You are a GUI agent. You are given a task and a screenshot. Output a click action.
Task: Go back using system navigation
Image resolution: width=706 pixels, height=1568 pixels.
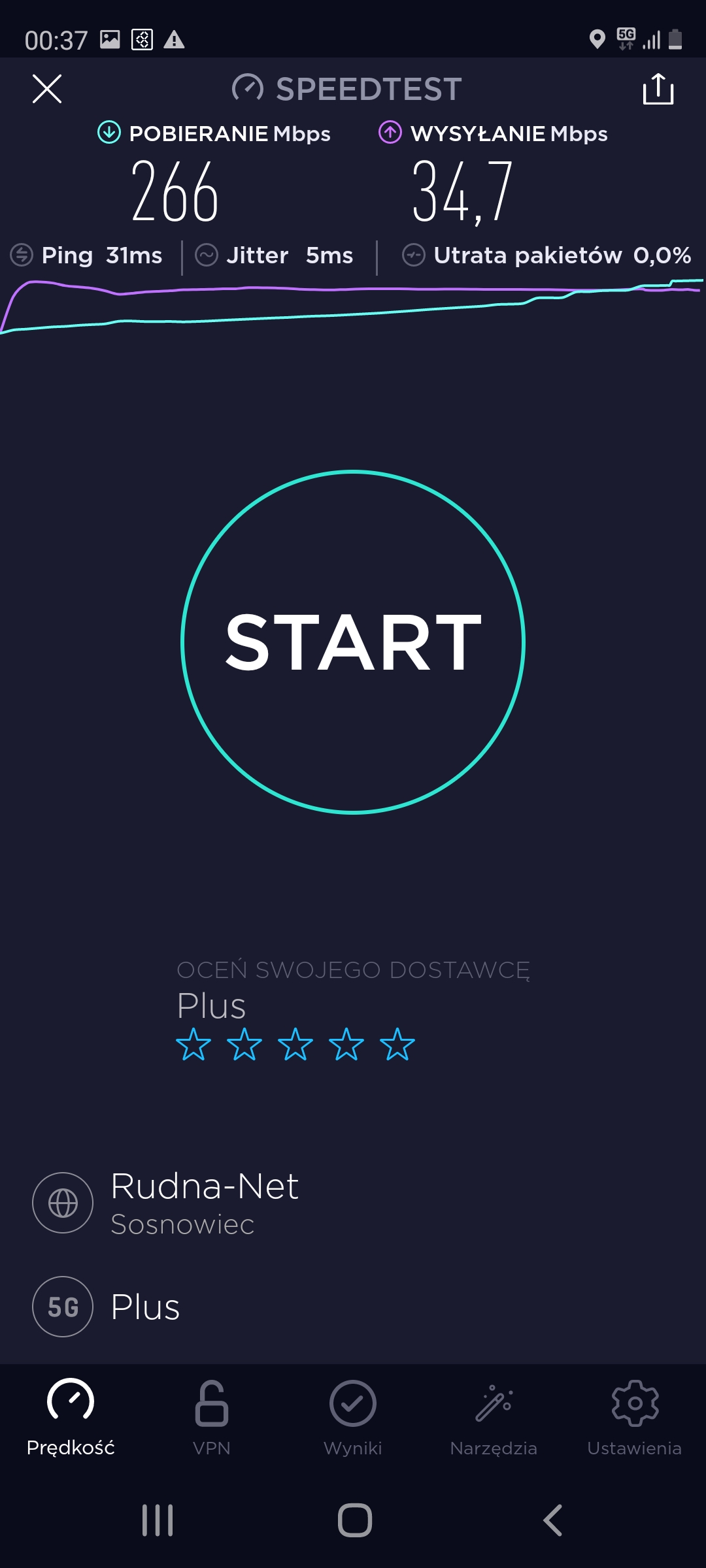(x=552, y=1520)
